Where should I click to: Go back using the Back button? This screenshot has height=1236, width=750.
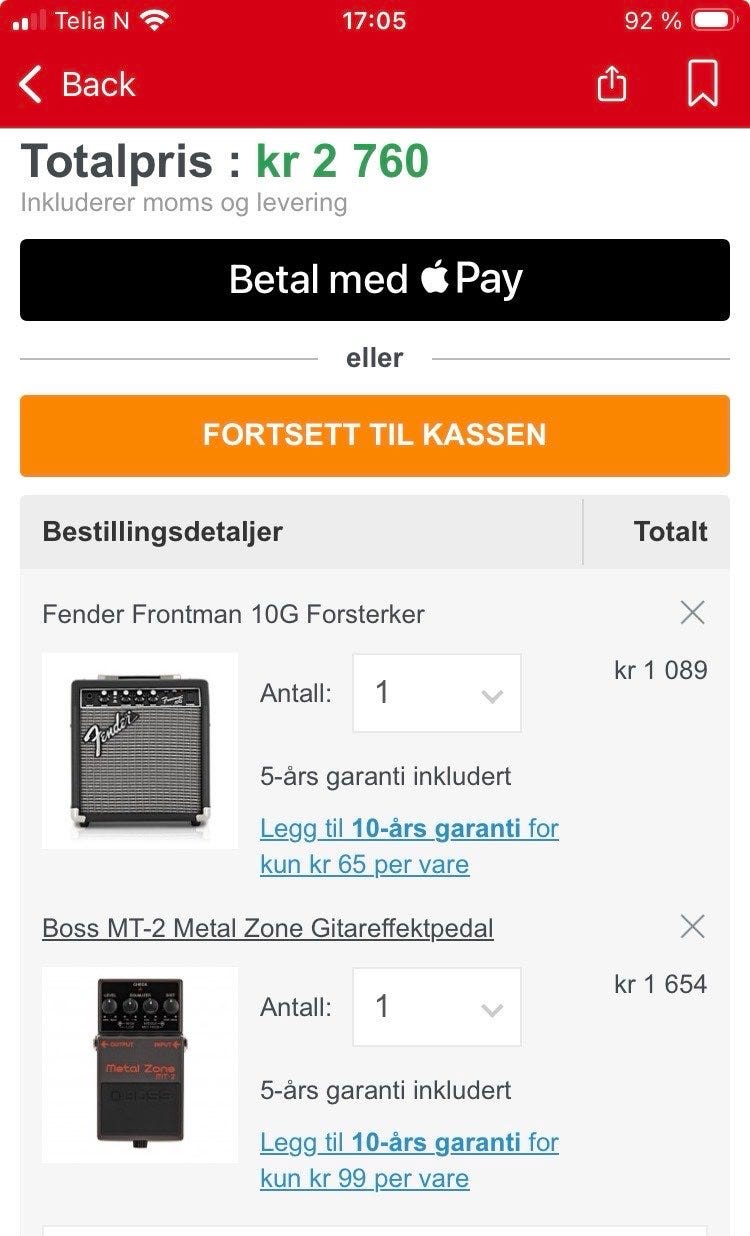pos(77,85)
